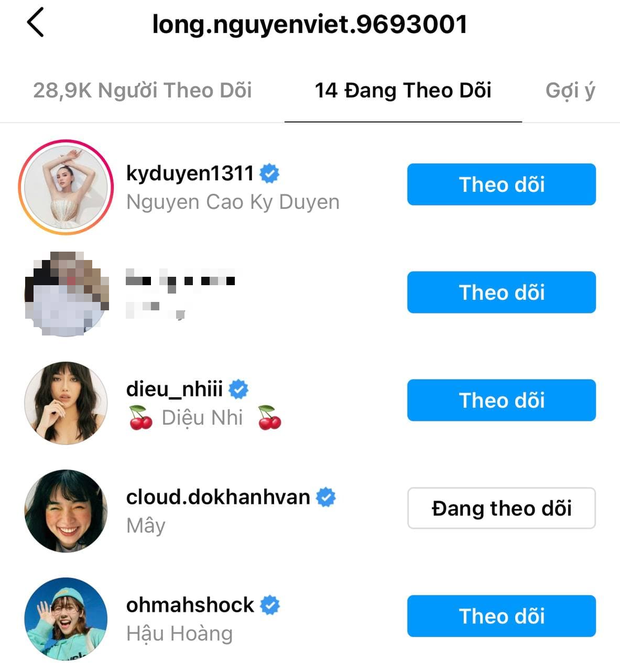Screen dimensions: 620x671
Task: Open the Gợi ý tab
Action: 570,90
